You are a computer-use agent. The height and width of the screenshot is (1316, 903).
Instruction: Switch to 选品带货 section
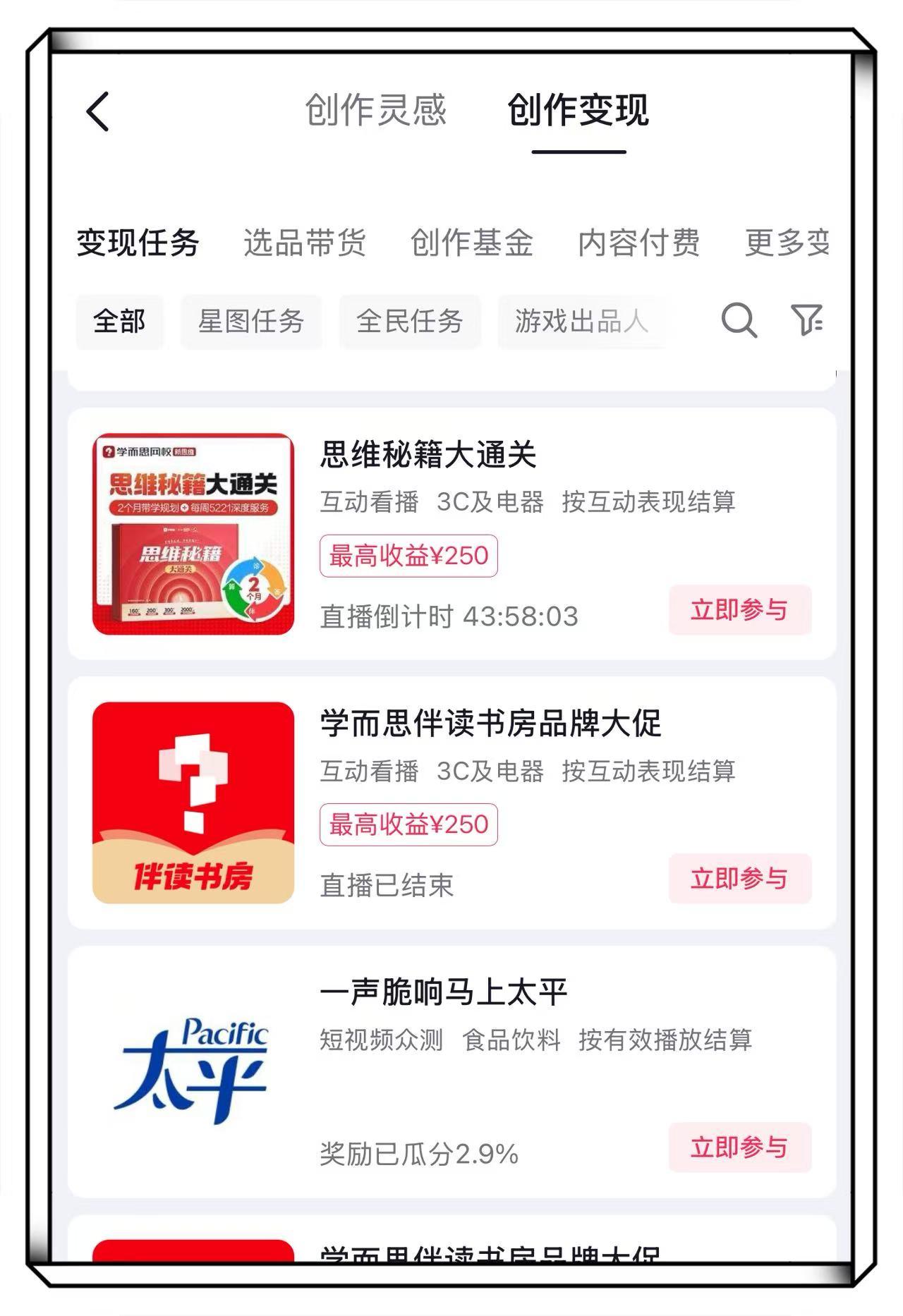(x=305, y=243)
